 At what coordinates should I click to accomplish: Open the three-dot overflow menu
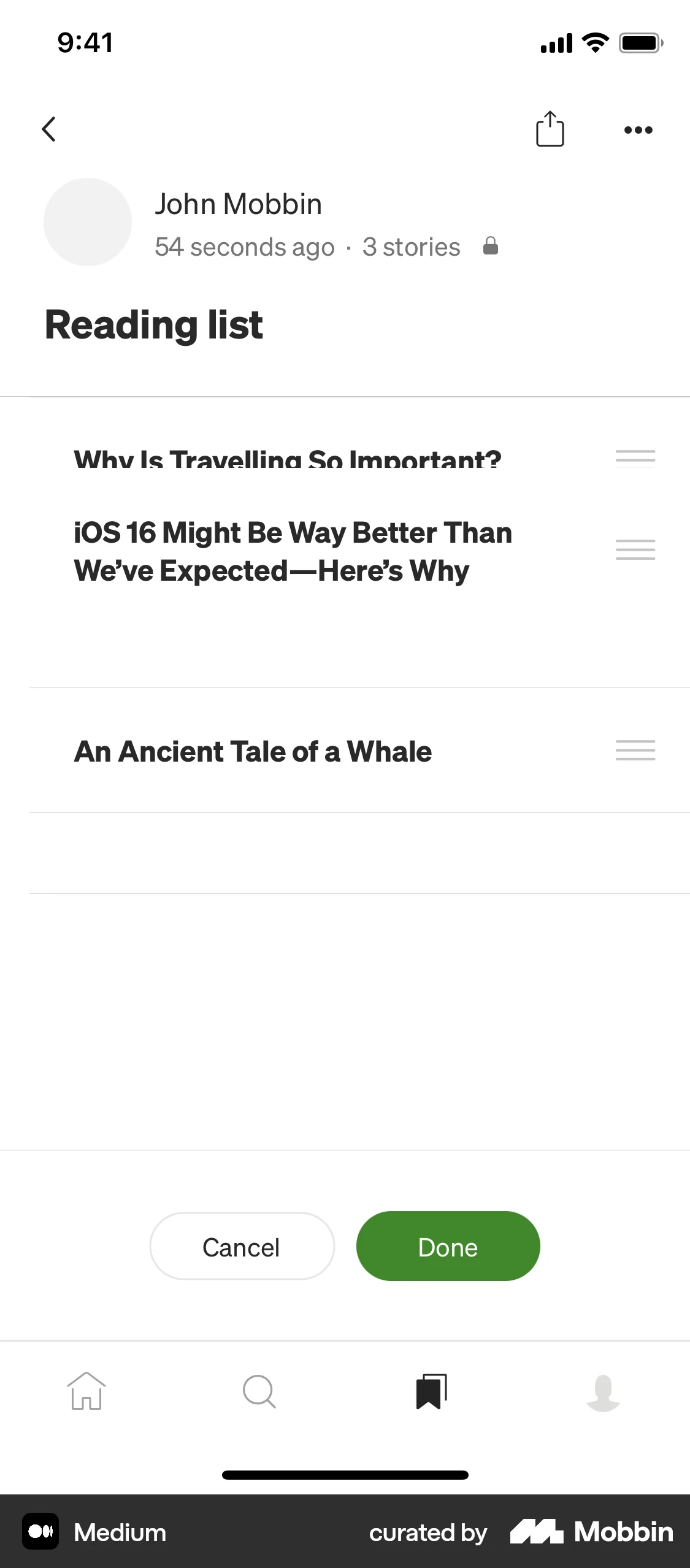(637, 129)
